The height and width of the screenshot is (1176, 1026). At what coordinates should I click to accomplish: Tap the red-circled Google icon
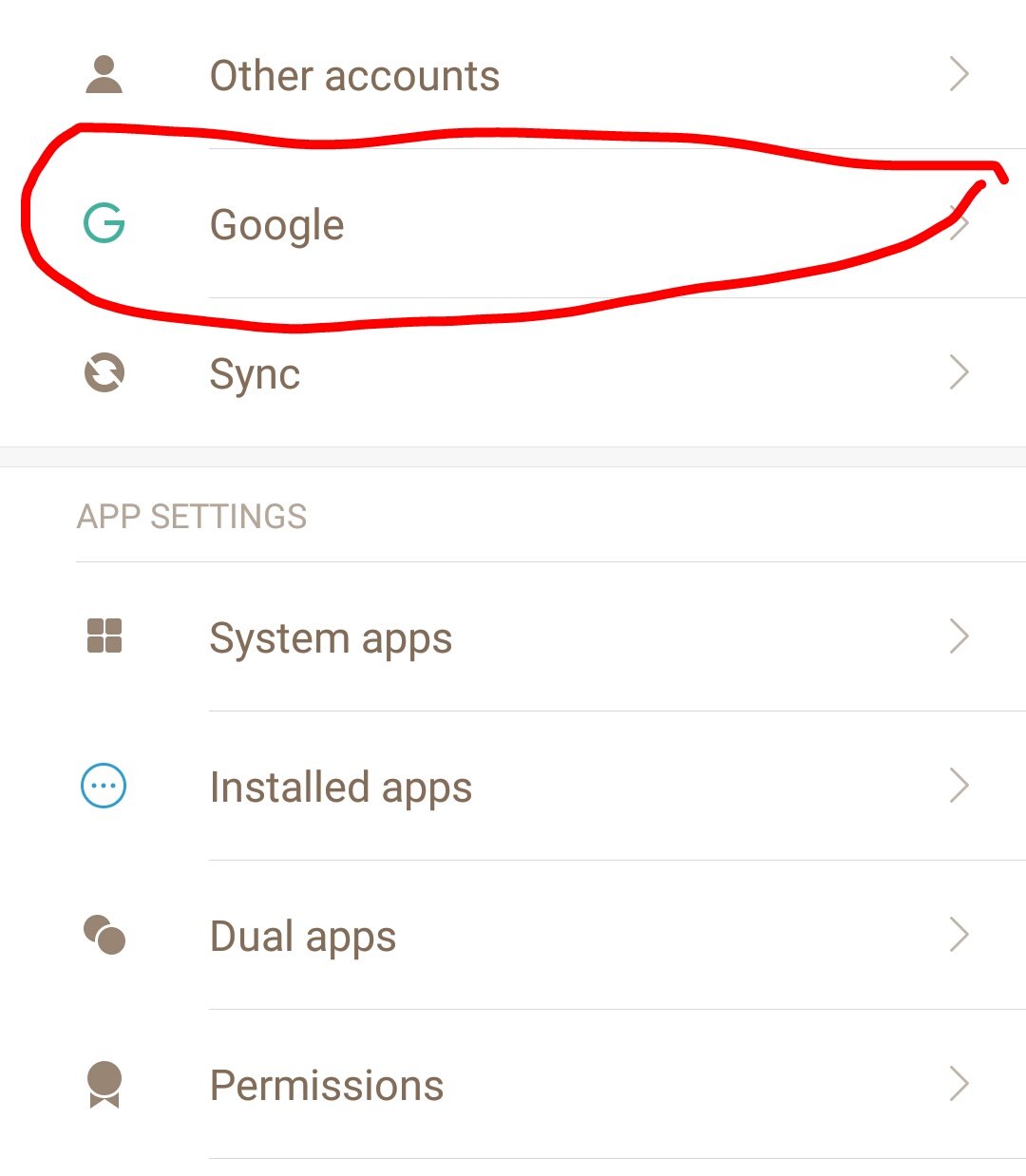(104, 224)
